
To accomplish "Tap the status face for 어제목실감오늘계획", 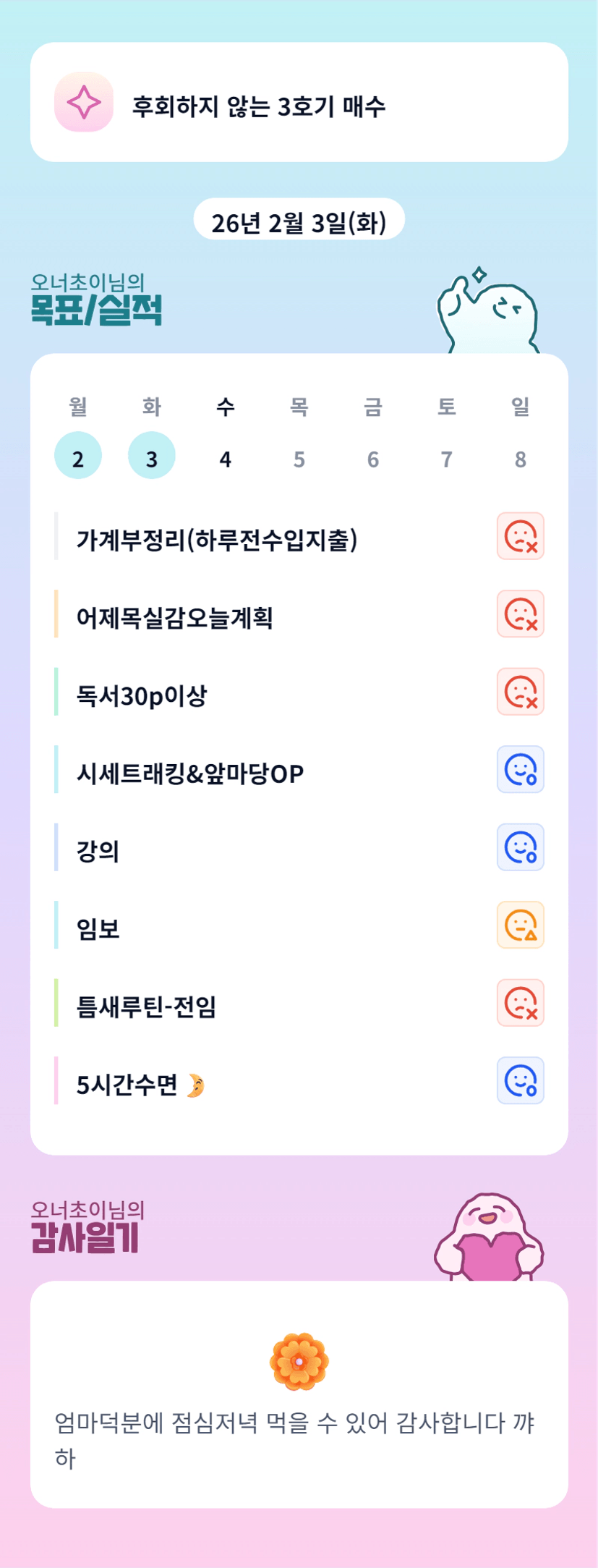I will point(520,614).
